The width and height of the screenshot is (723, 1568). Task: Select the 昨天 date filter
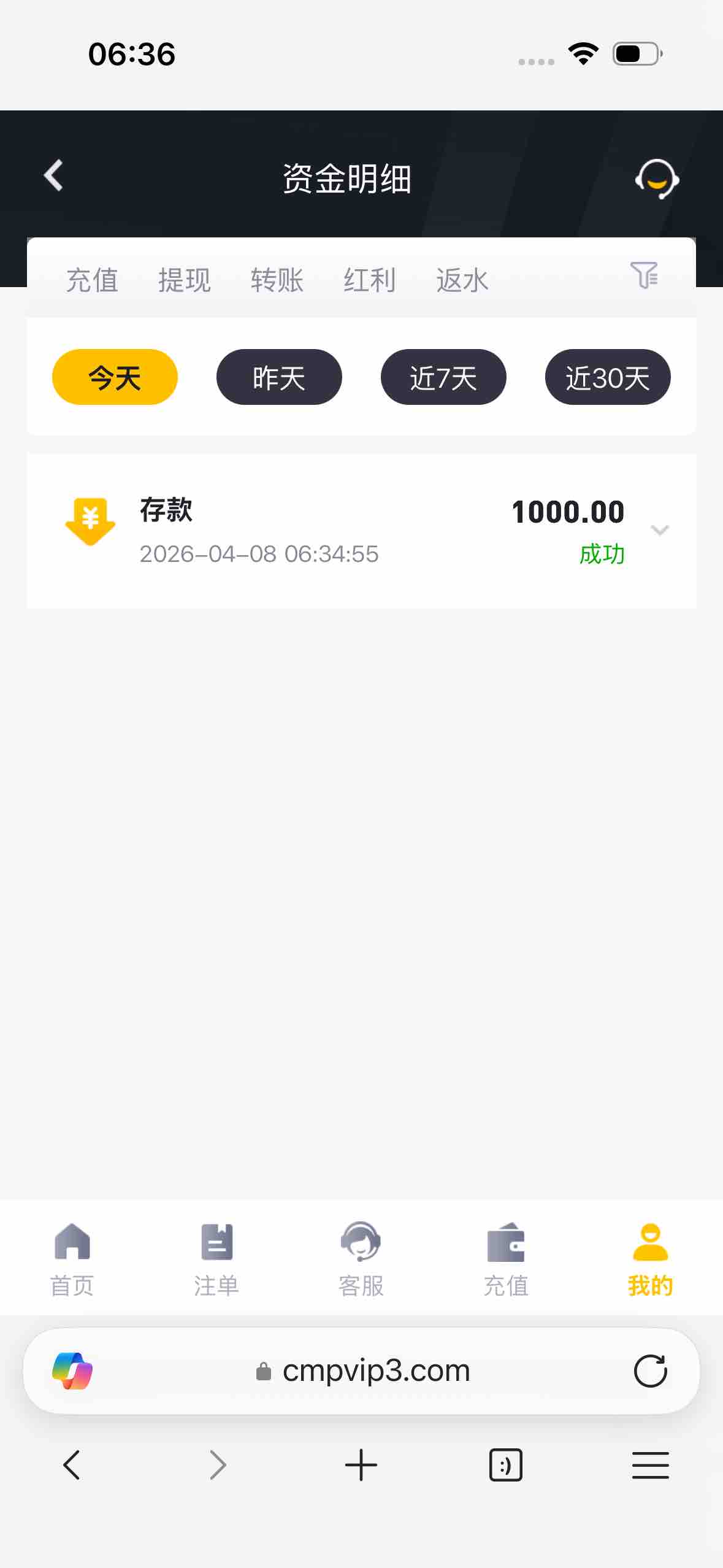click(x=279, y=377)
